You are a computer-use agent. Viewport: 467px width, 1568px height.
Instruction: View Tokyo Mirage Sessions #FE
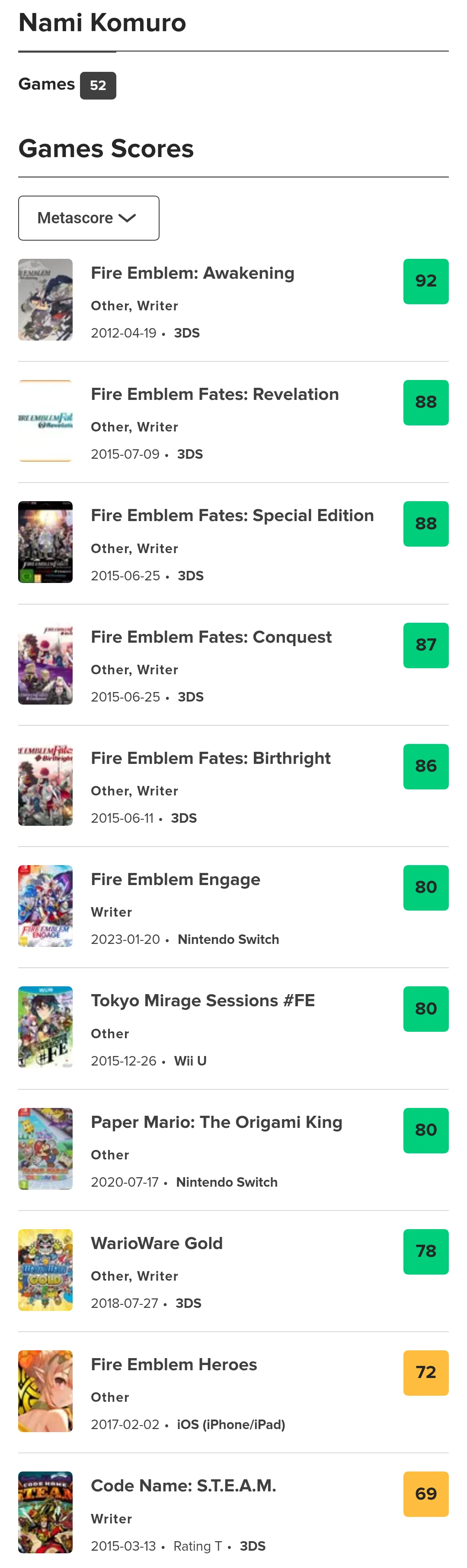coord(202,1001)
